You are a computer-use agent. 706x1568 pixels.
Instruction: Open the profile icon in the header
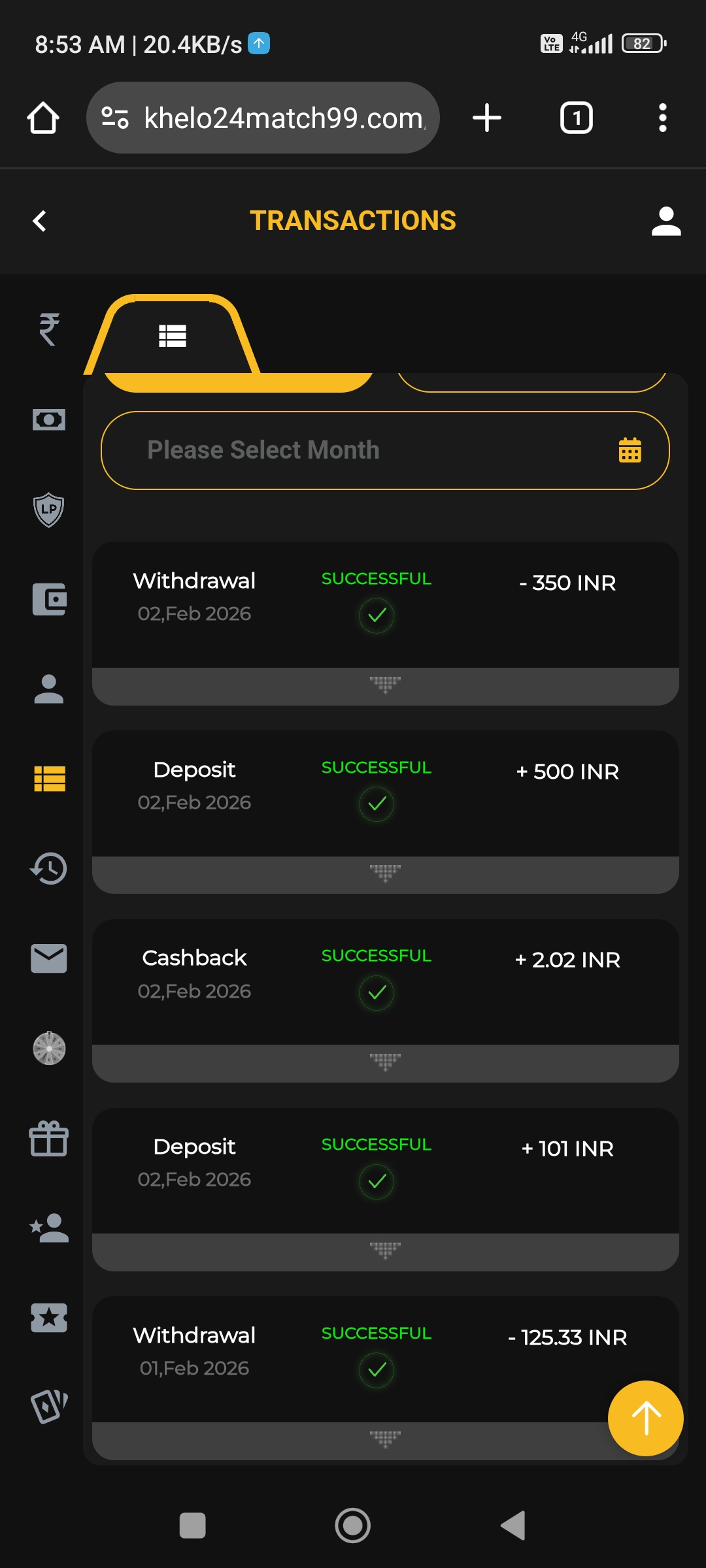point(666,221)
